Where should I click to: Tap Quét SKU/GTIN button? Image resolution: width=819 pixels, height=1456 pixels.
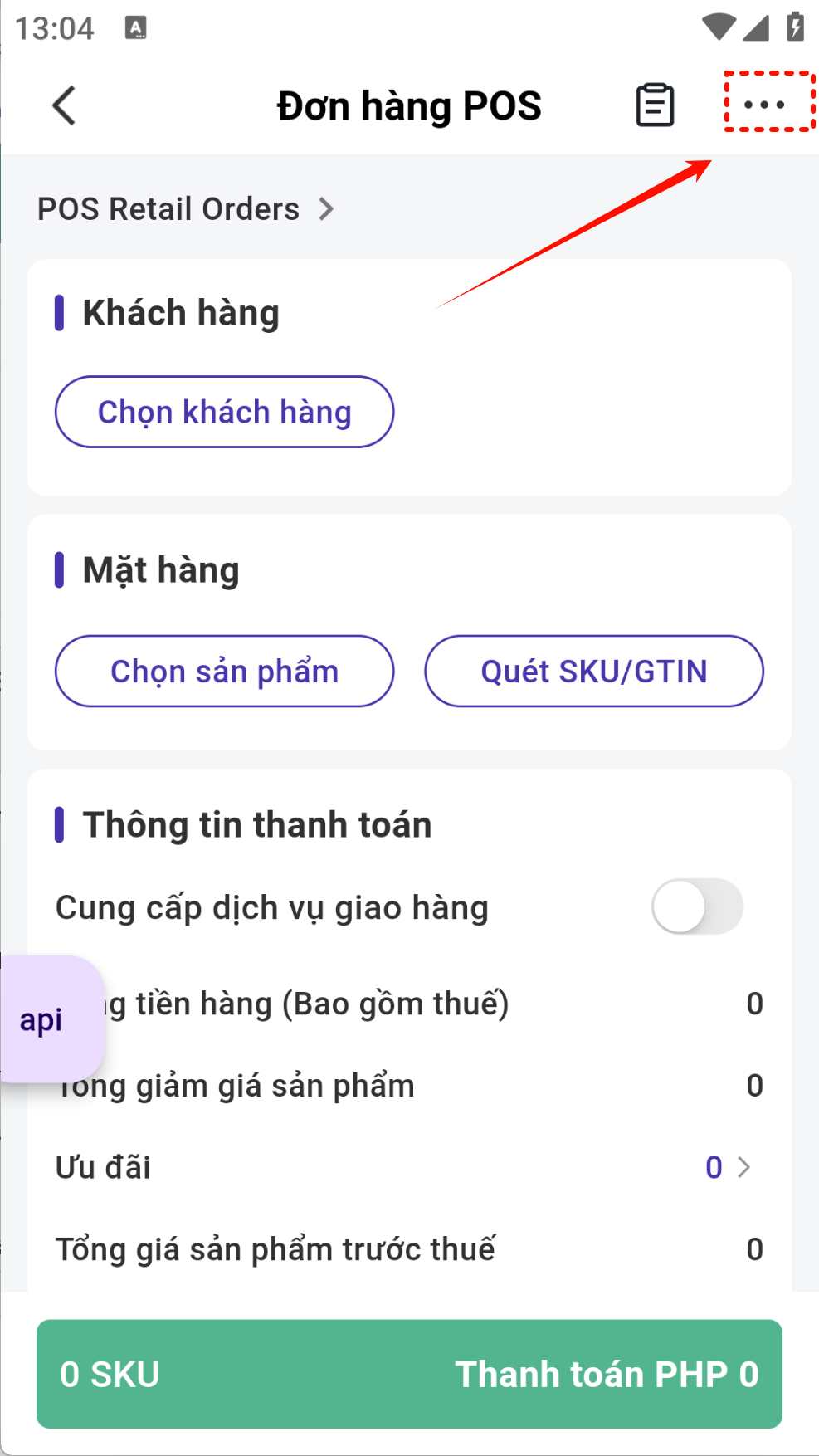(593, 672)
